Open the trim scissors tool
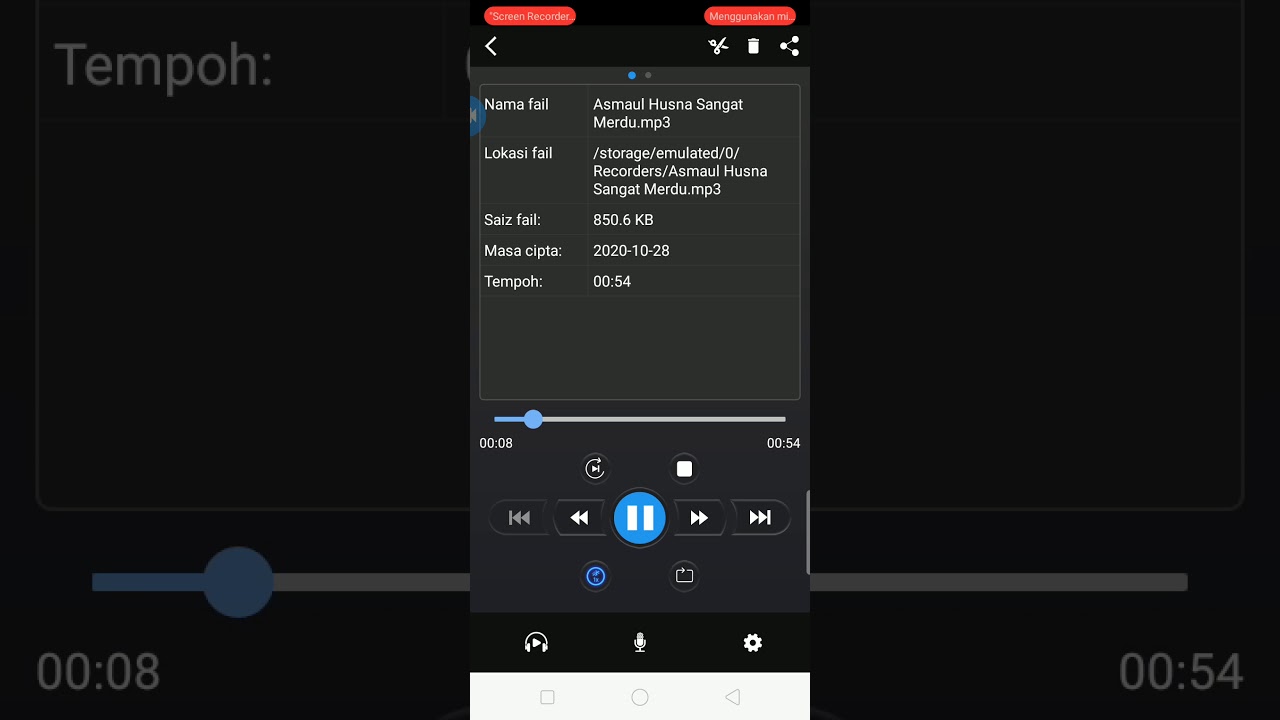 tap(718, 46)
